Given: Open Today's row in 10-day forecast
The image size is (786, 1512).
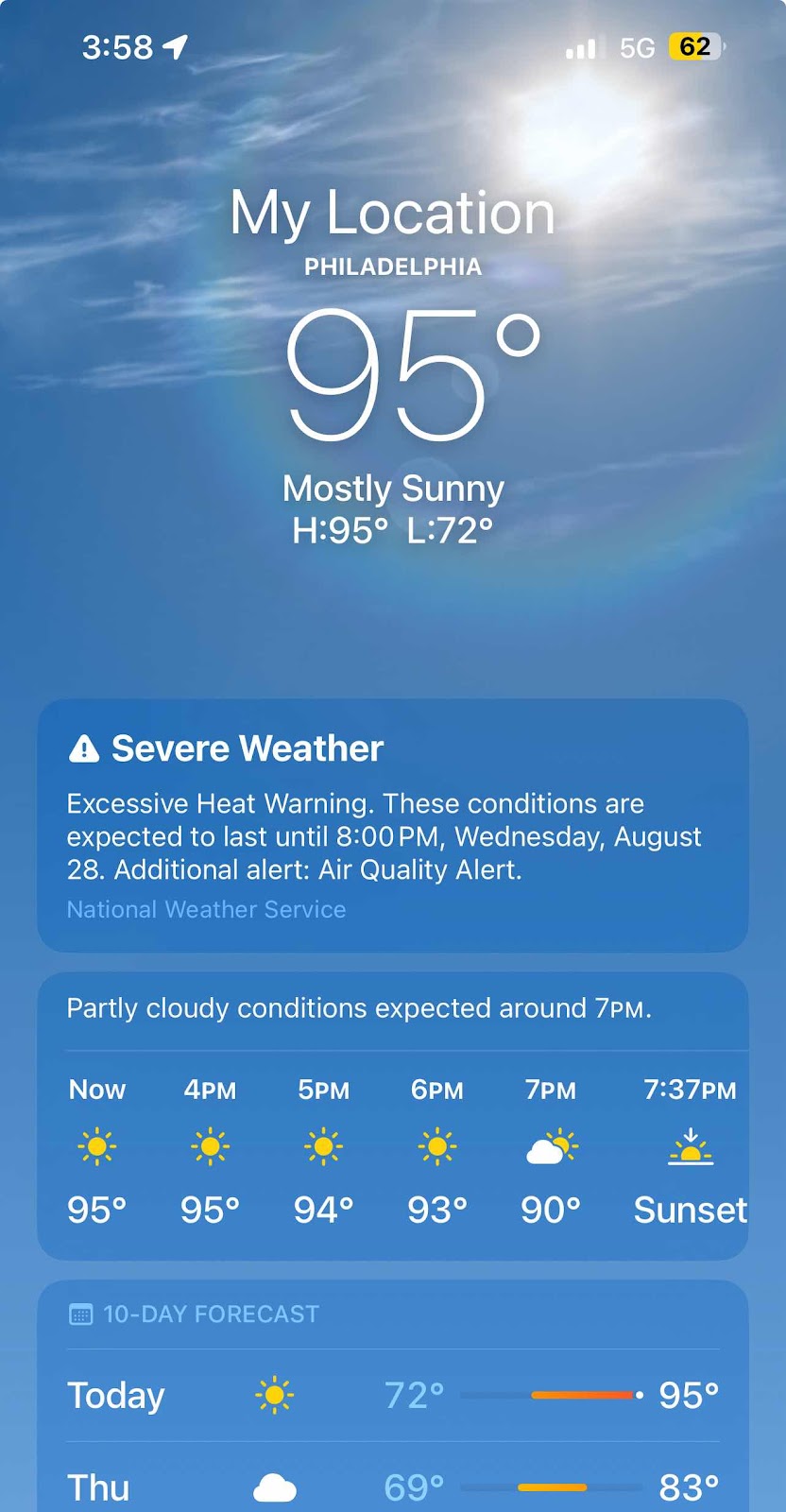Looking at the screenshot, I should (392, 1395).
